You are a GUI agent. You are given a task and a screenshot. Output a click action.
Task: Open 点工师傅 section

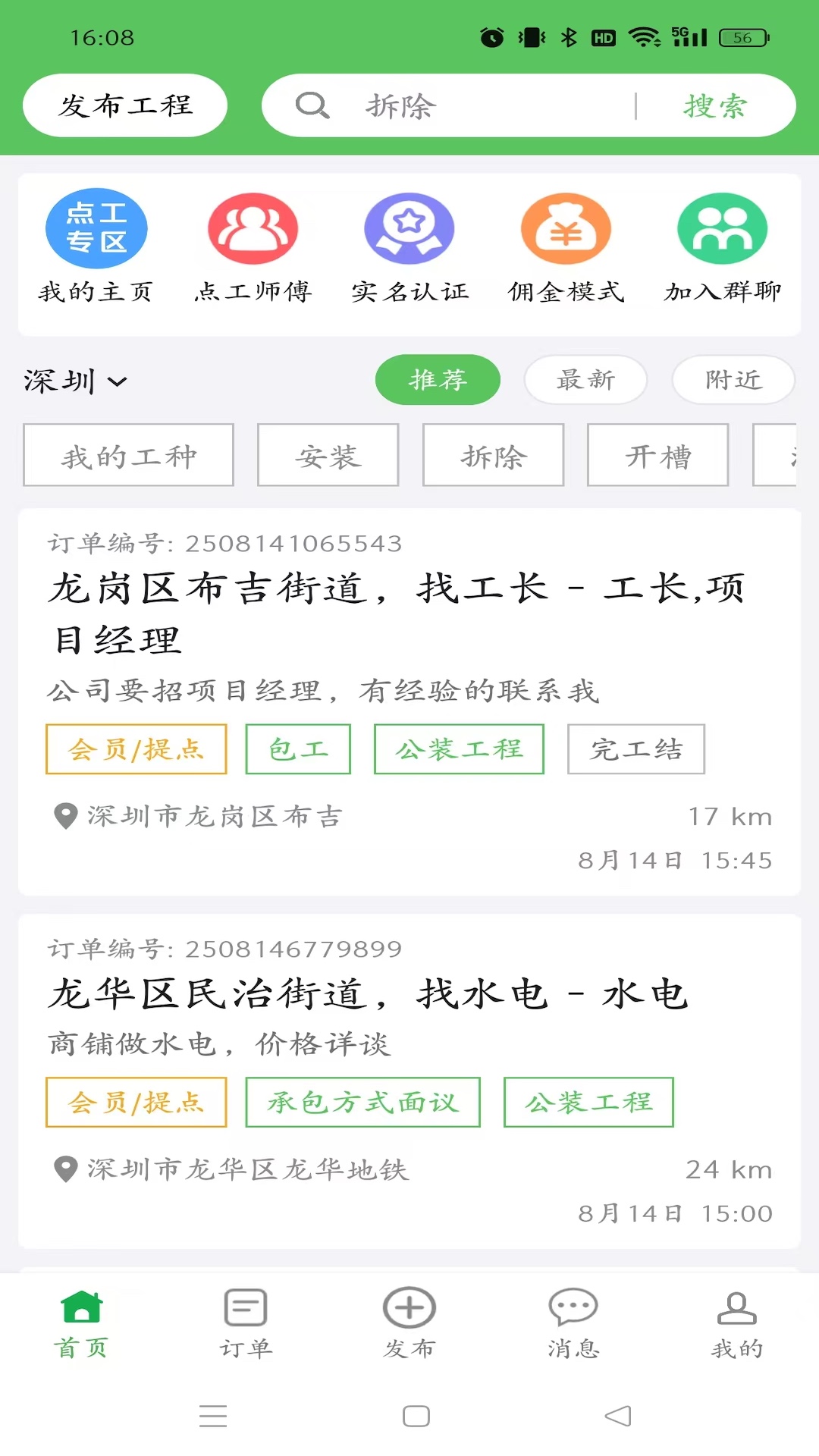[253, 247]
